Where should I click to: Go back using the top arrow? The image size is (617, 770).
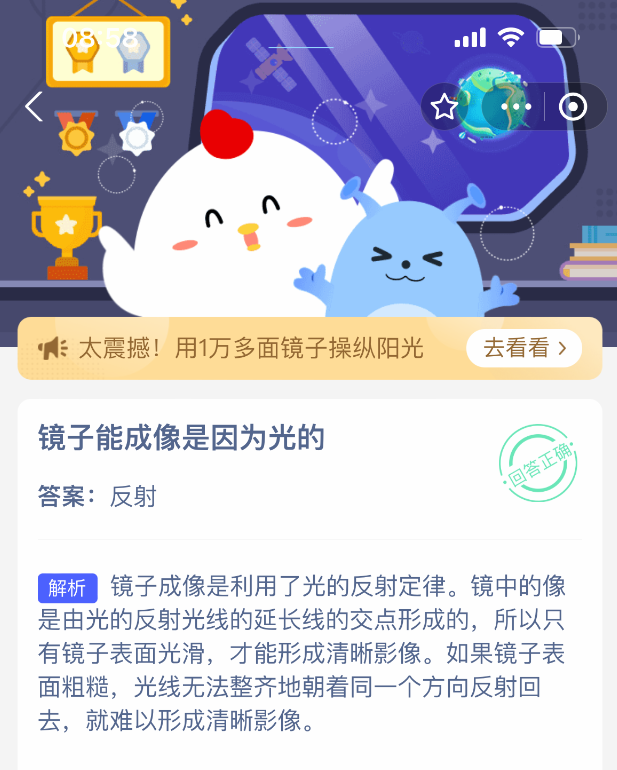pos(34,107)
